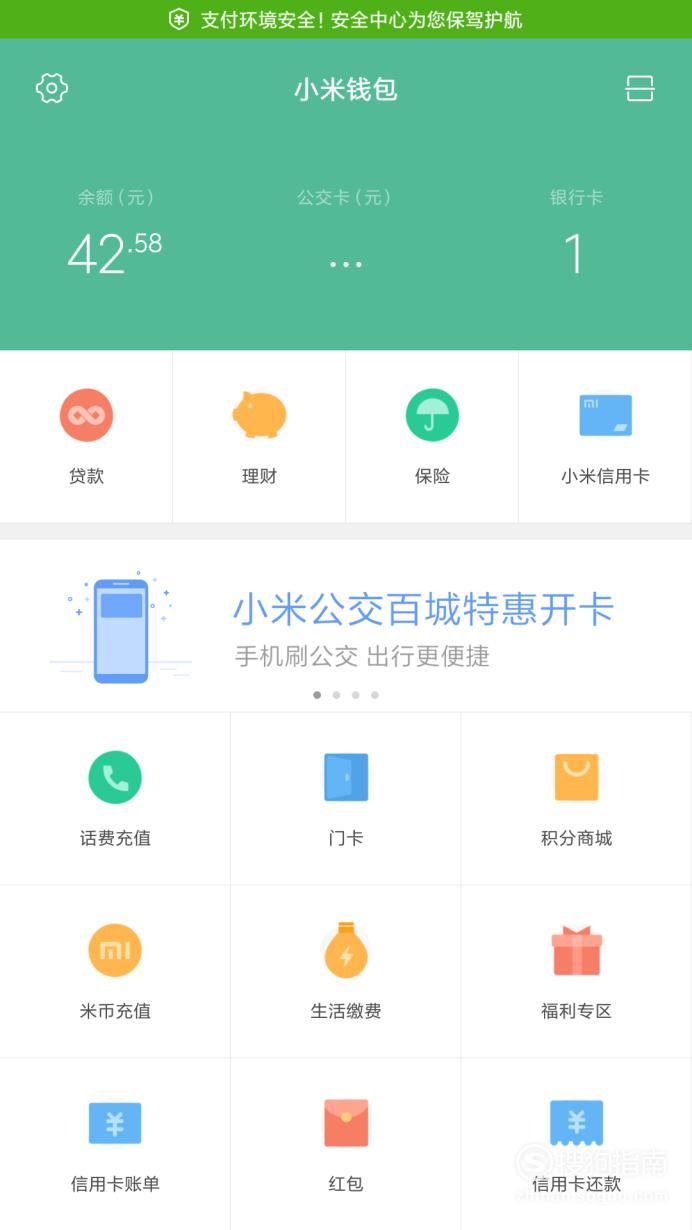
Task: Open wallet settings gear icon
Action: 52,88
